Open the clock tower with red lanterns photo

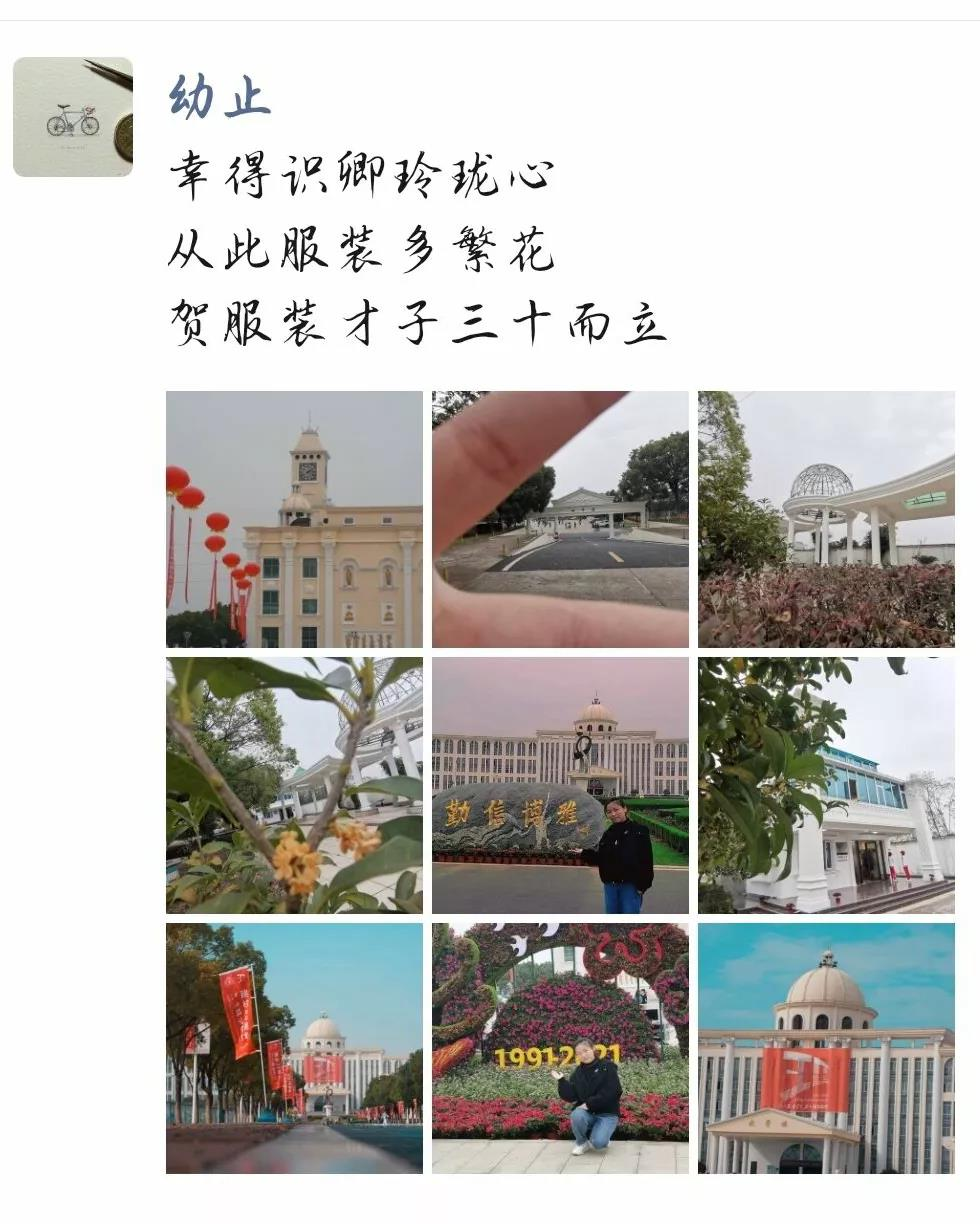click(x=294, y=519)
